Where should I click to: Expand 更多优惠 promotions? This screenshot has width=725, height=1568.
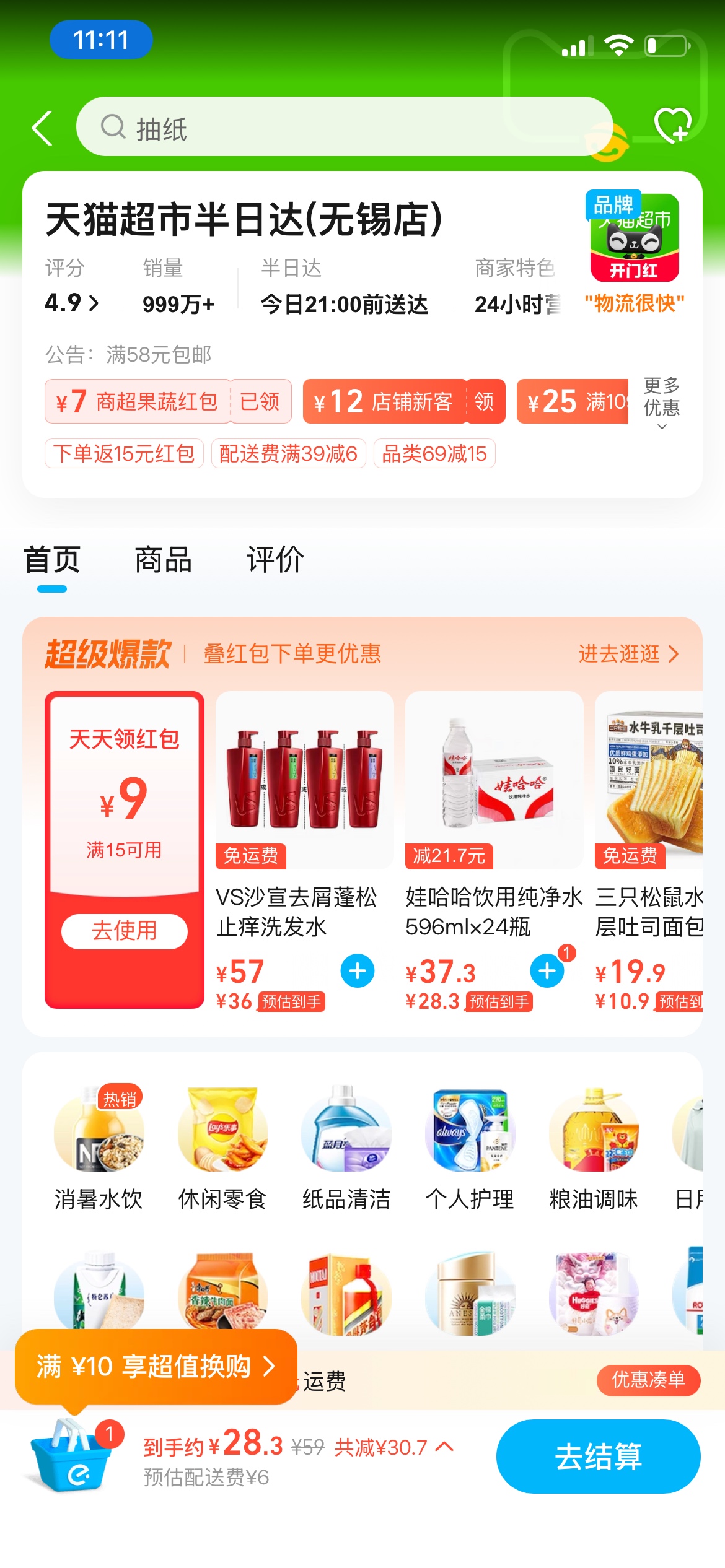coord(661,403)
